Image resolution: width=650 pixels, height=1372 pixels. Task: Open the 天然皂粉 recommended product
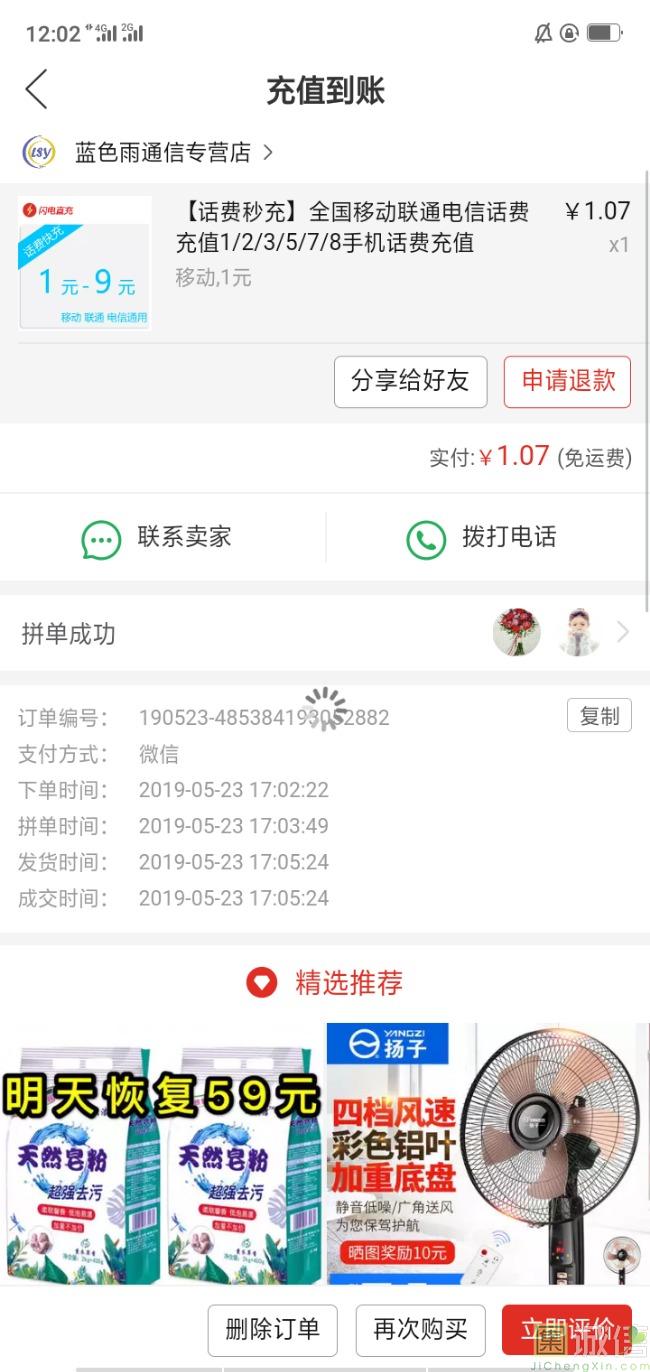[x=162, y=1155]
